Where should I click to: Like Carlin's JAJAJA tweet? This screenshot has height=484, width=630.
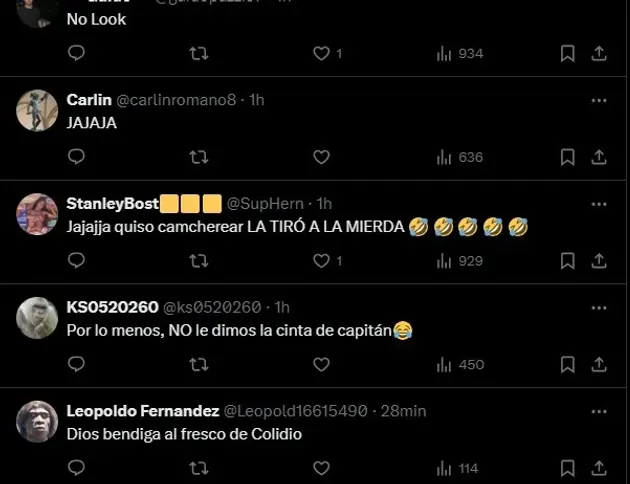[321, 157]
